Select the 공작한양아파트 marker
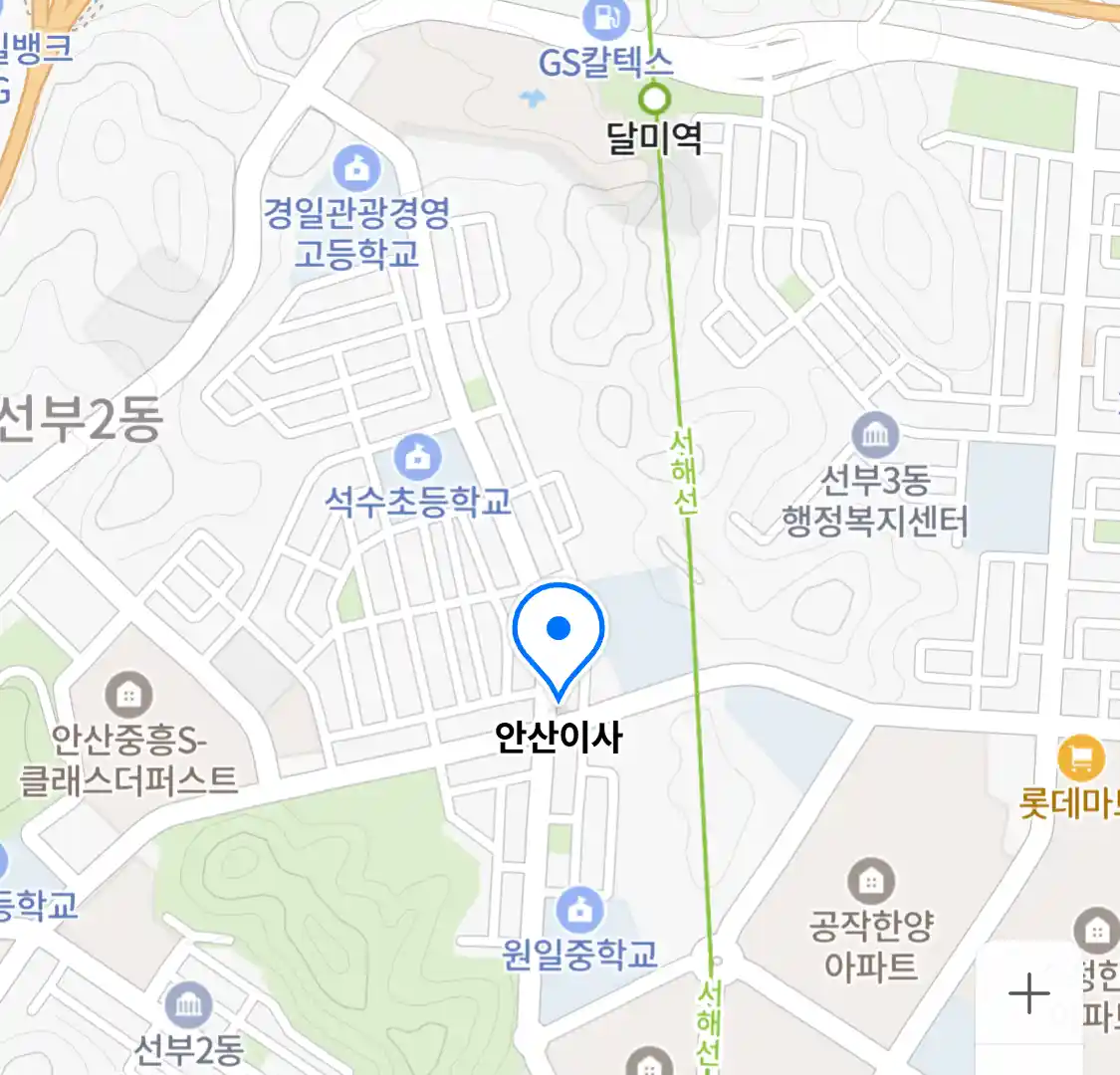1120x1075 pixels. pos(871,882)
